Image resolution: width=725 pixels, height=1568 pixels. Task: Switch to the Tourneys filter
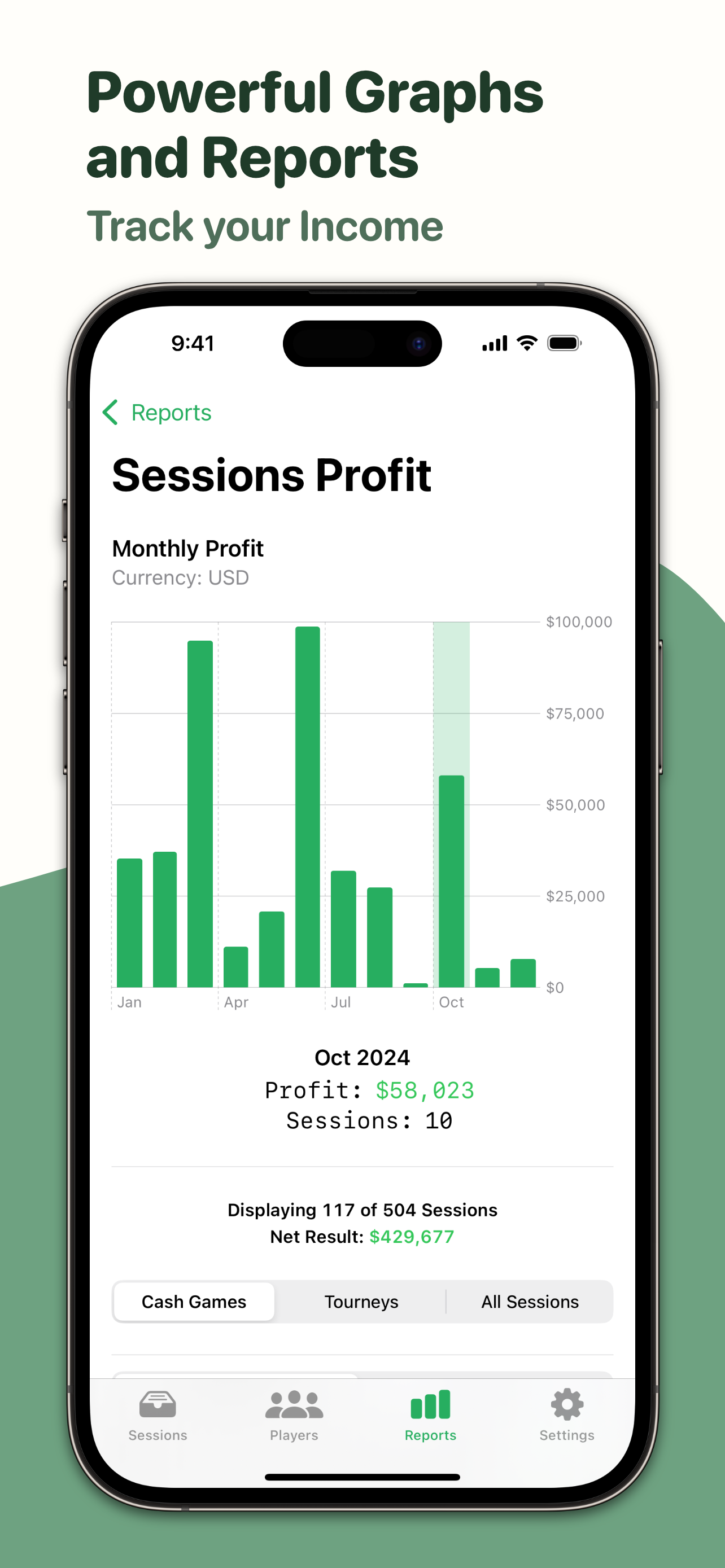(x=361, y=1302)
